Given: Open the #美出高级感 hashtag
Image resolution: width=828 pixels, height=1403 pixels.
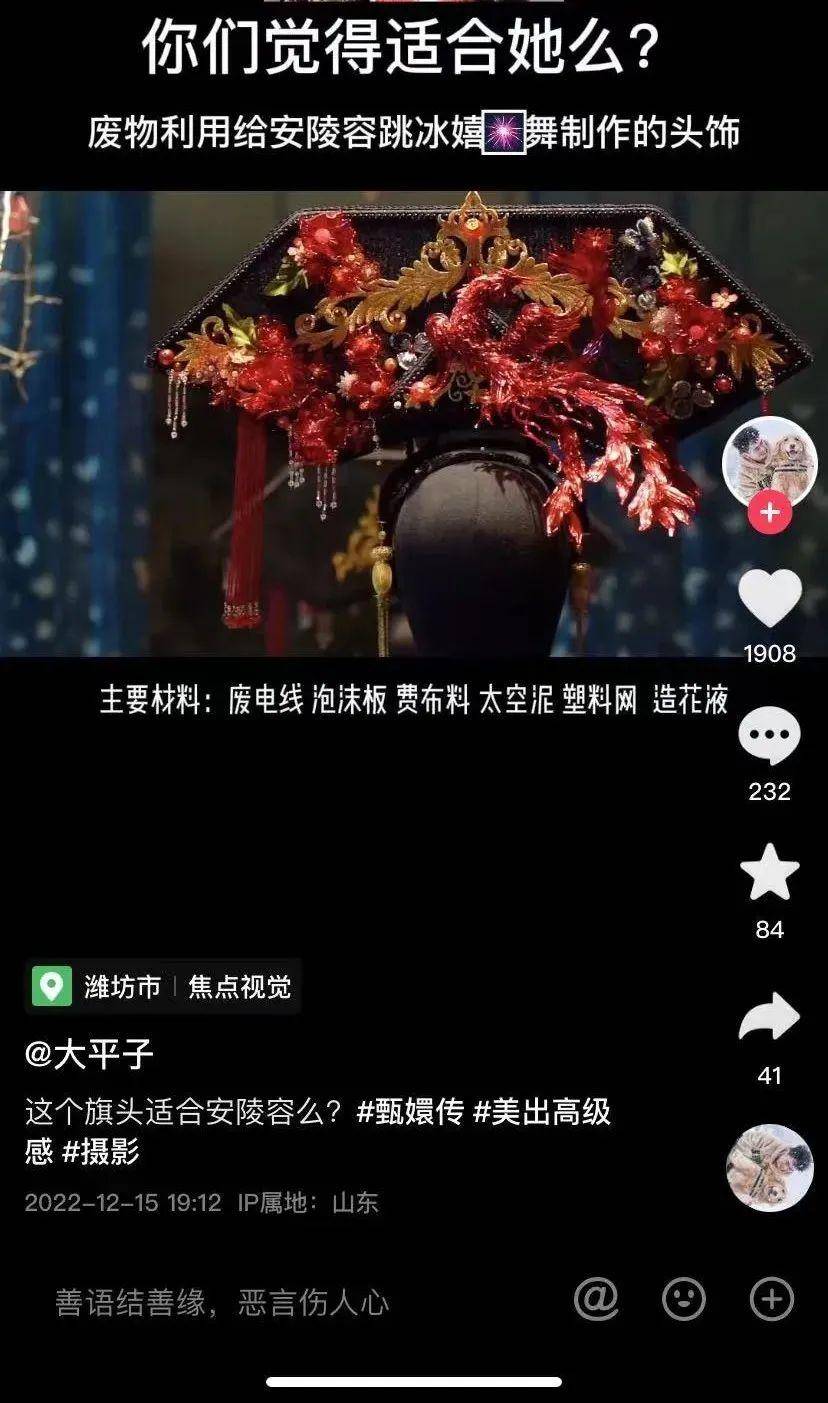Looking at the screenshot, I should [541, 1111].
